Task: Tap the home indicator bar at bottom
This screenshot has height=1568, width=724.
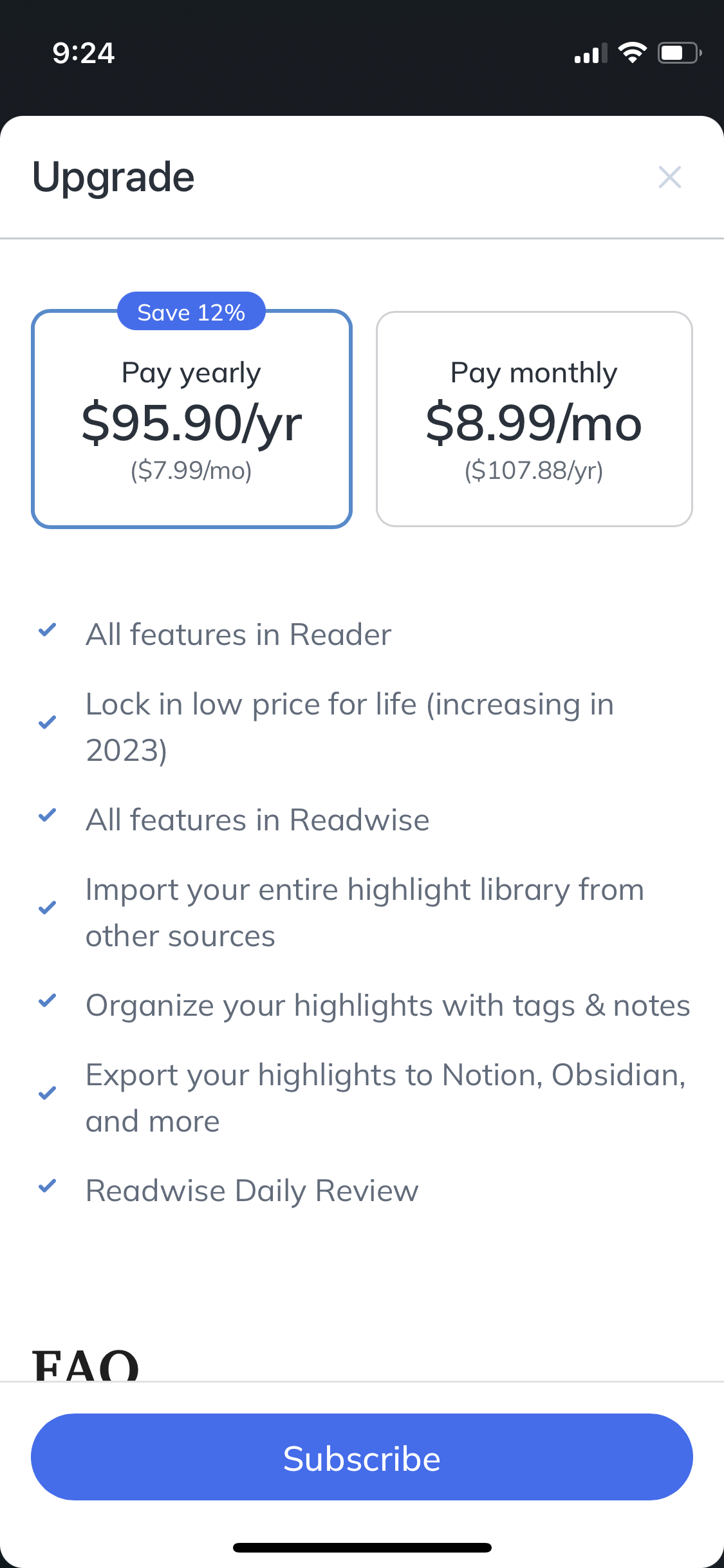Action: (362, 1547)
